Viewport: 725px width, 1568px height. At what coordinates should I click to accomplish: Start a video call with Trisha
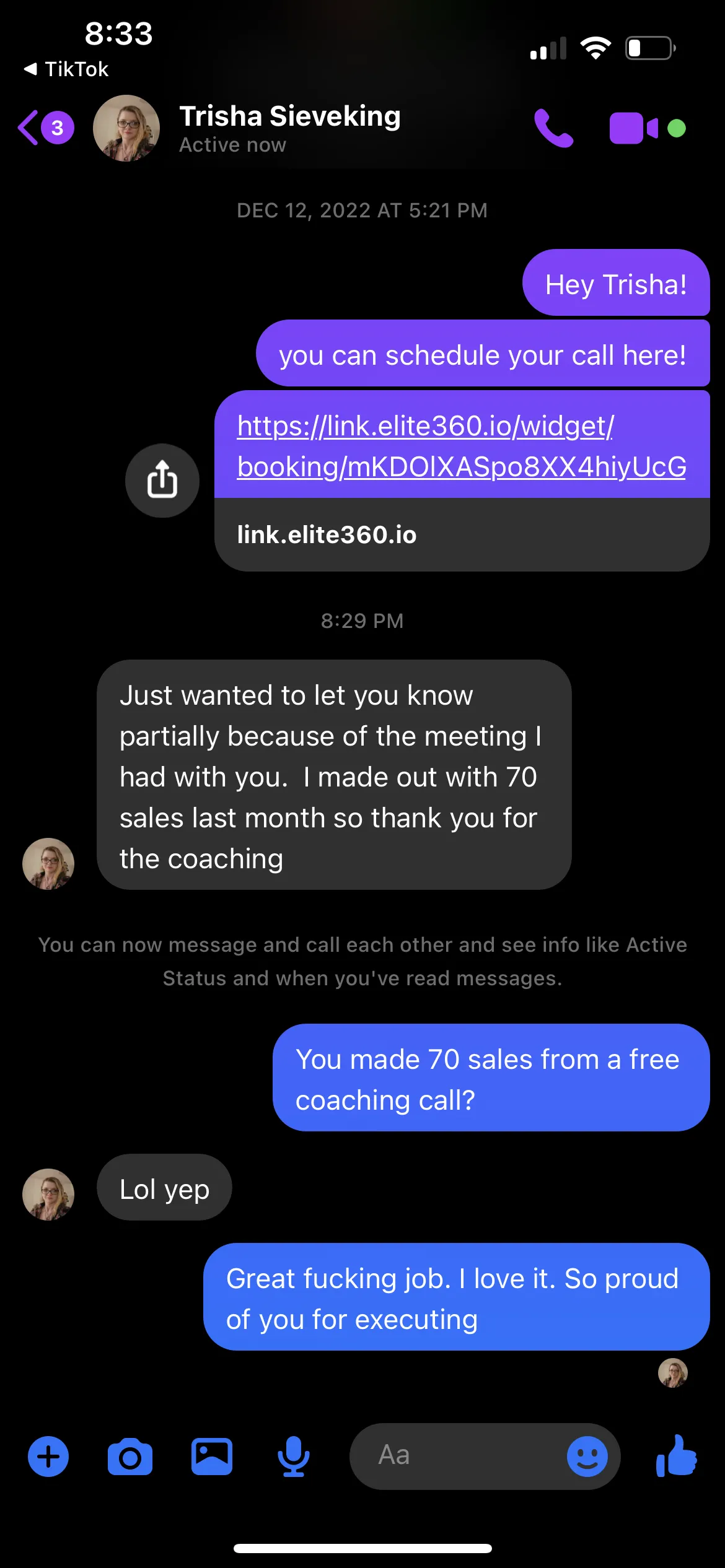pyautogui.click(x=634, y=128)
